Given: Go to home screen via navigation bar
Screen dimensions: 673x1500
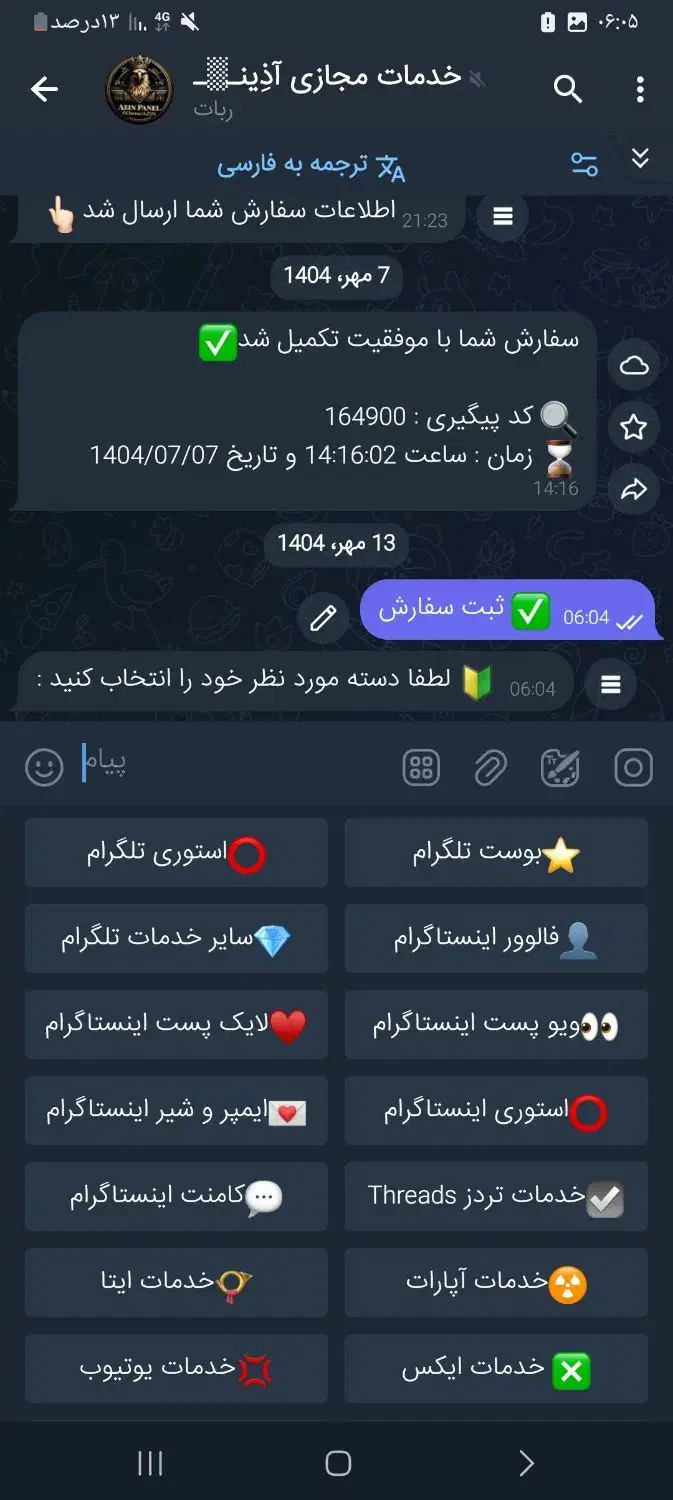Looking at the screenshot, I should (338, 1463).
